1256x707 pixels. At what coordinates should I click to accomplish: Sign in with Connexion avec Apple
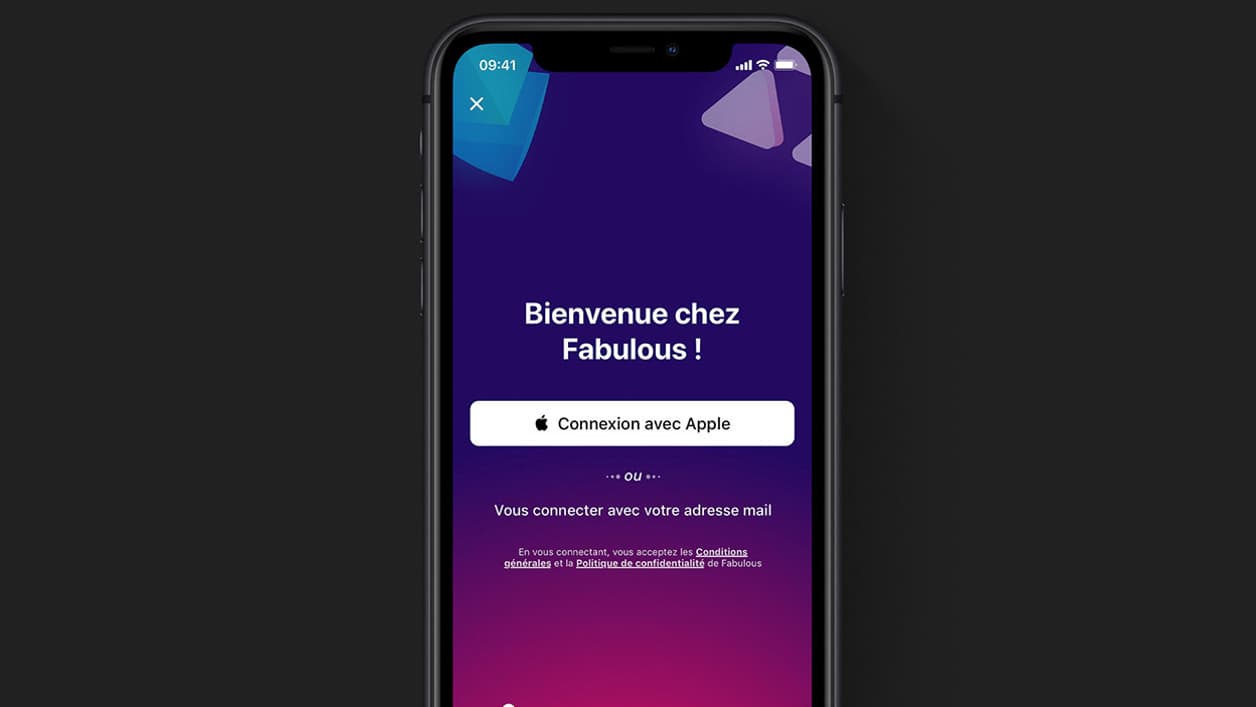[632, 424]
